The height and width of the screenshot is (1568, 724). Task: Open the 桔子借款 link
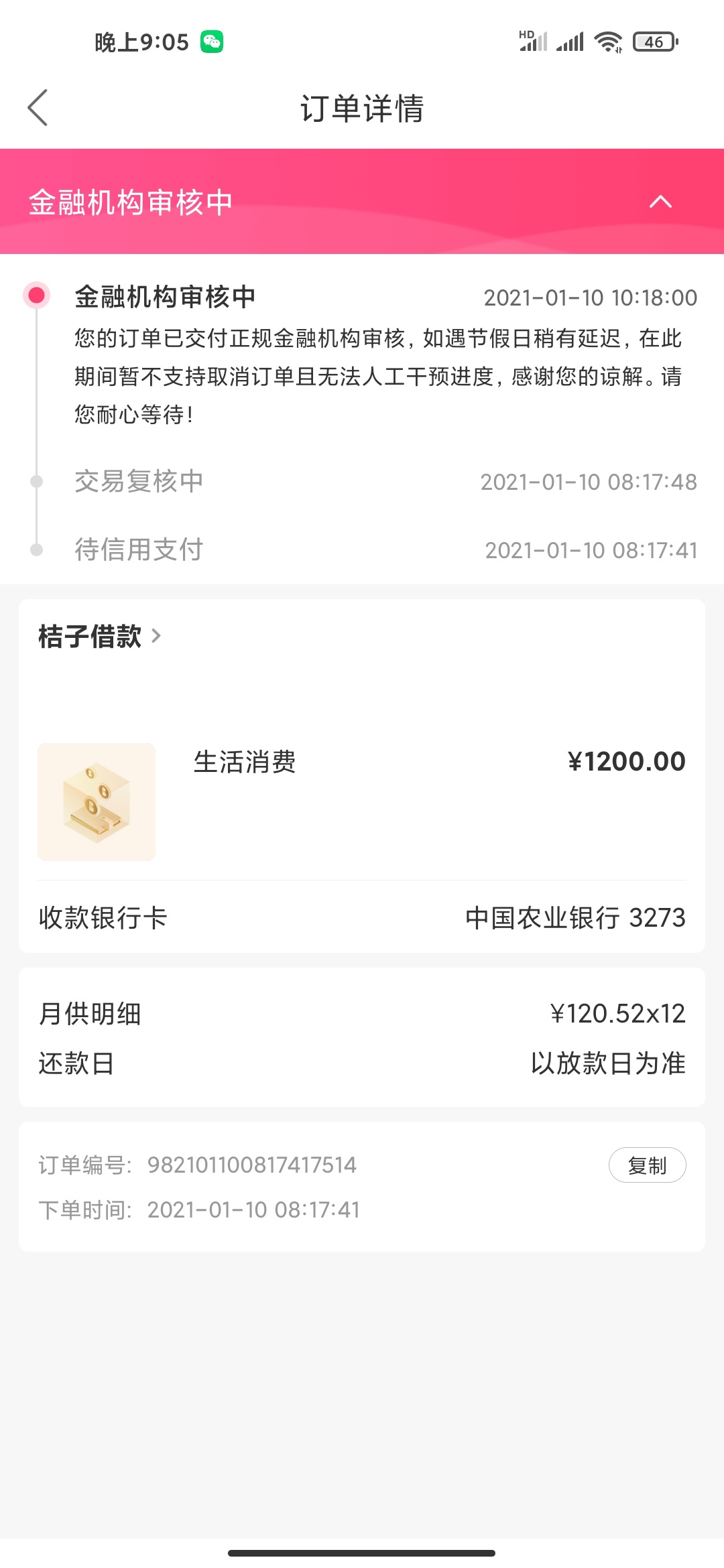[x=100, y=636]
